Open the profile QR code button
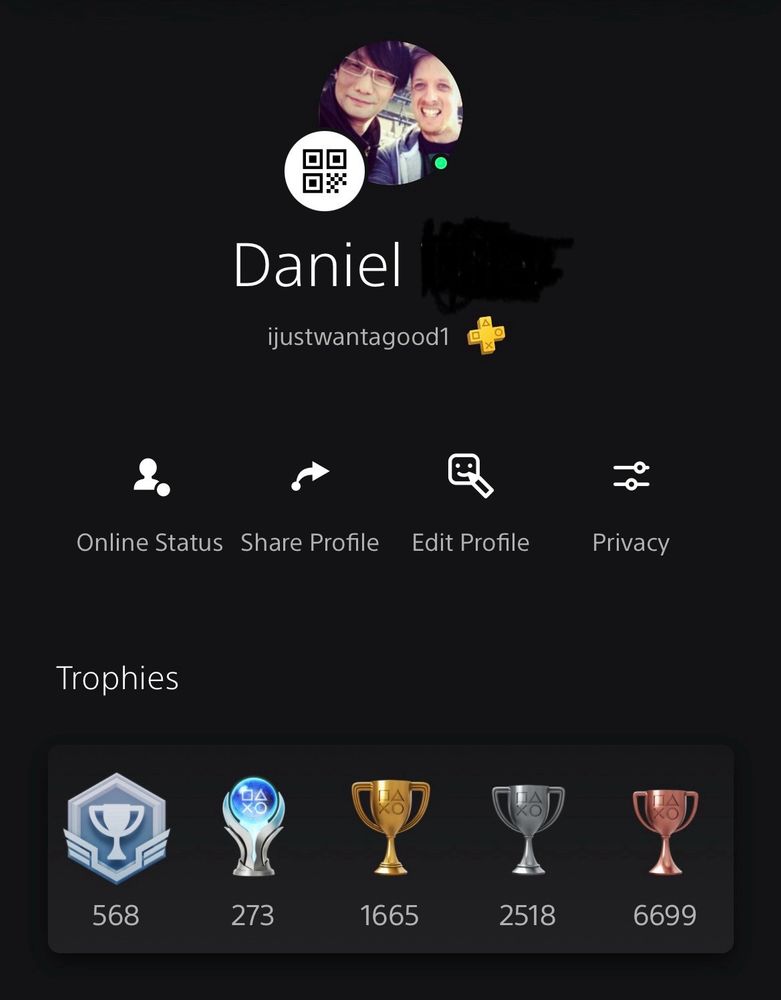781x1000 pixels. pyautogui.click(x=324, y=170)
